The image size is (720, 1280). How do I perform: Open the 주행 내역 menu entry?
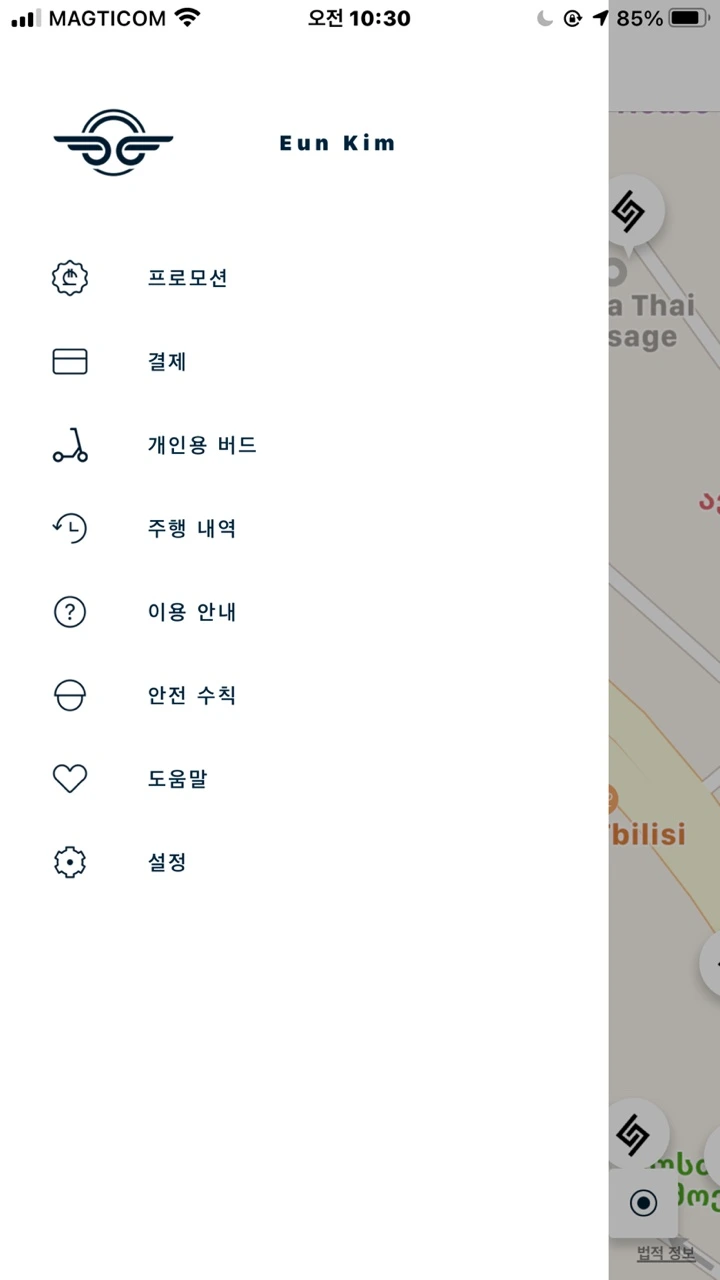191,528
